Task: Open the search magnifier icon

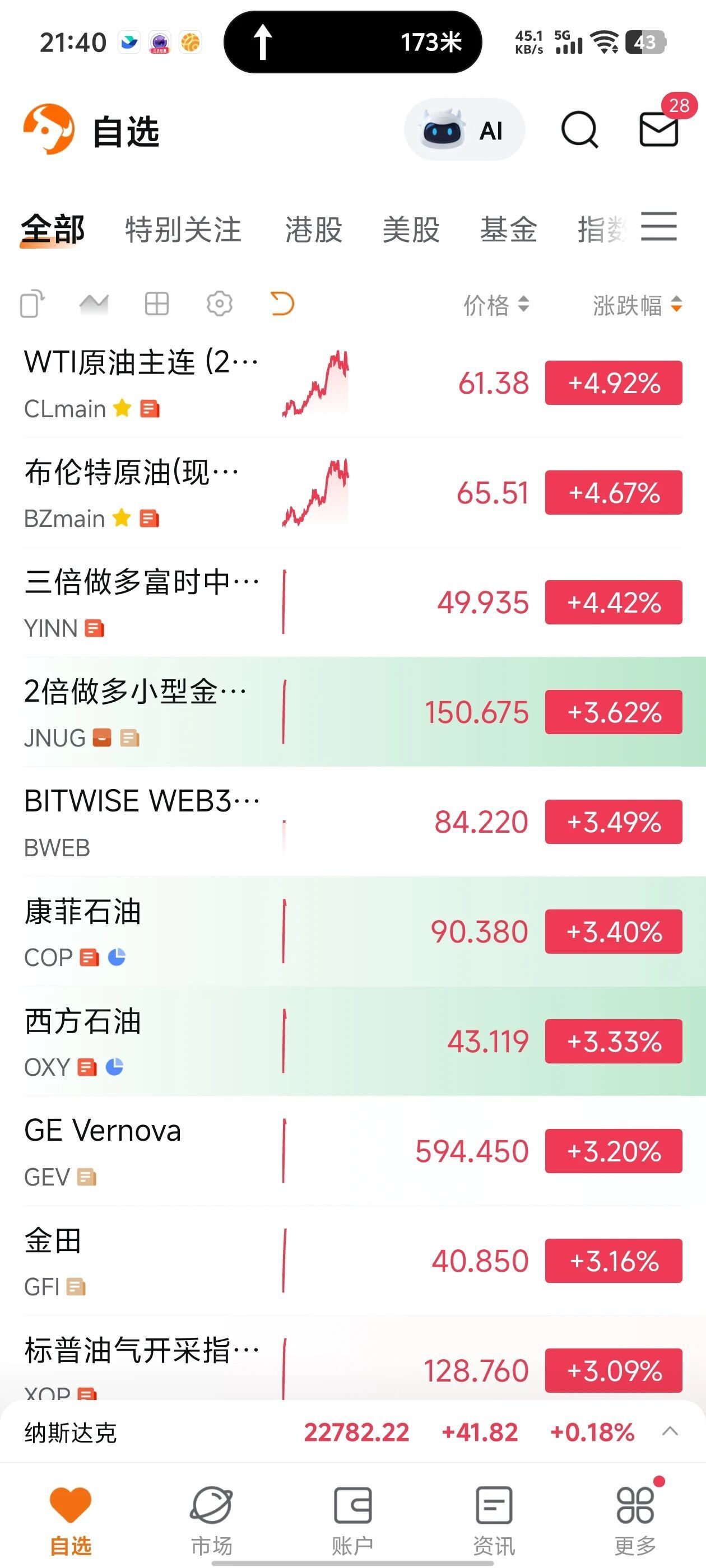Action: click(579, 130)
